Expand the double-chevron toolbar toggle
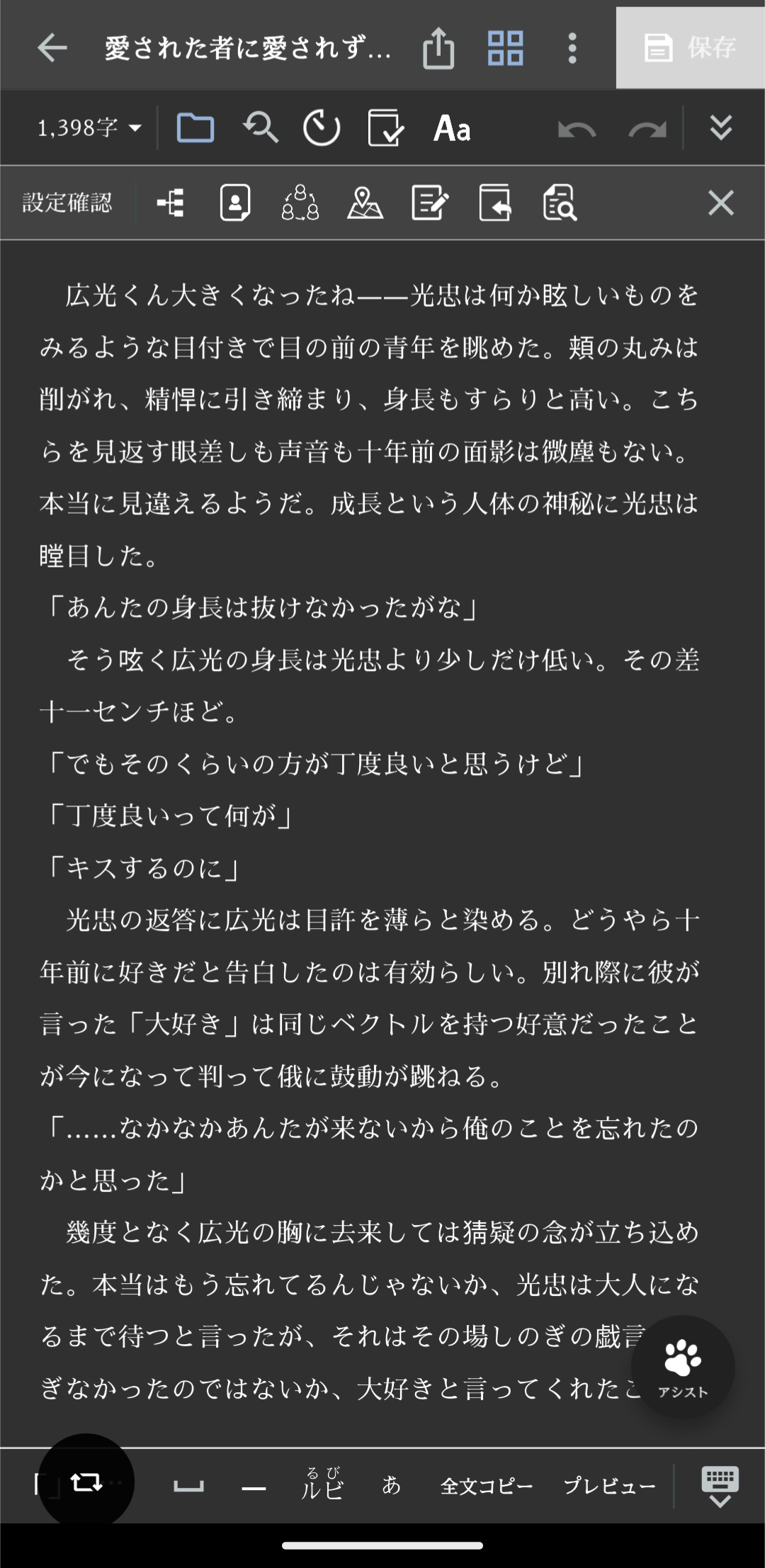765x1568 pixels. (720, 128)
